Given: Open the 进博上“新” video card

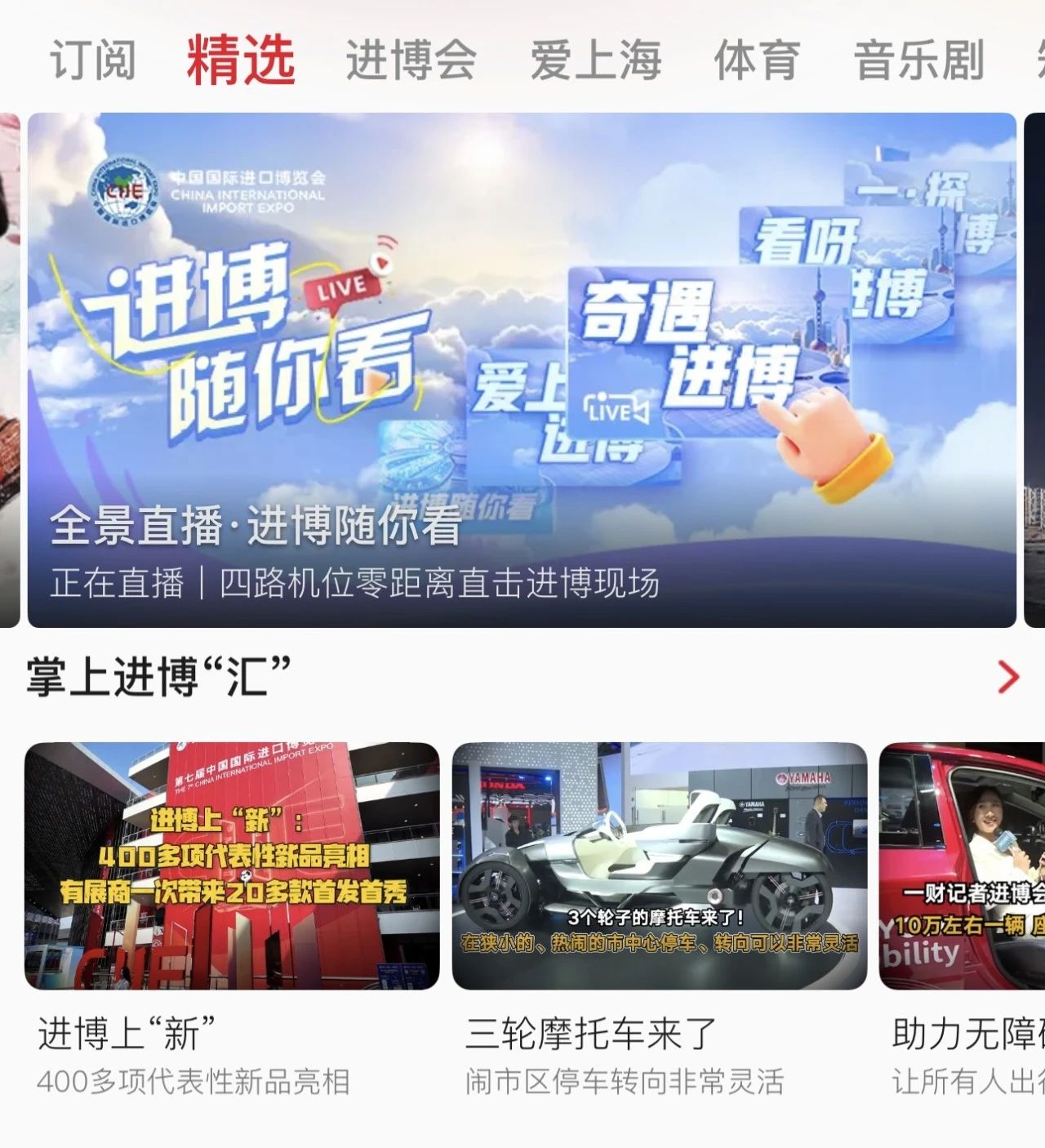Looking at the screenshot, I should 232,865.
